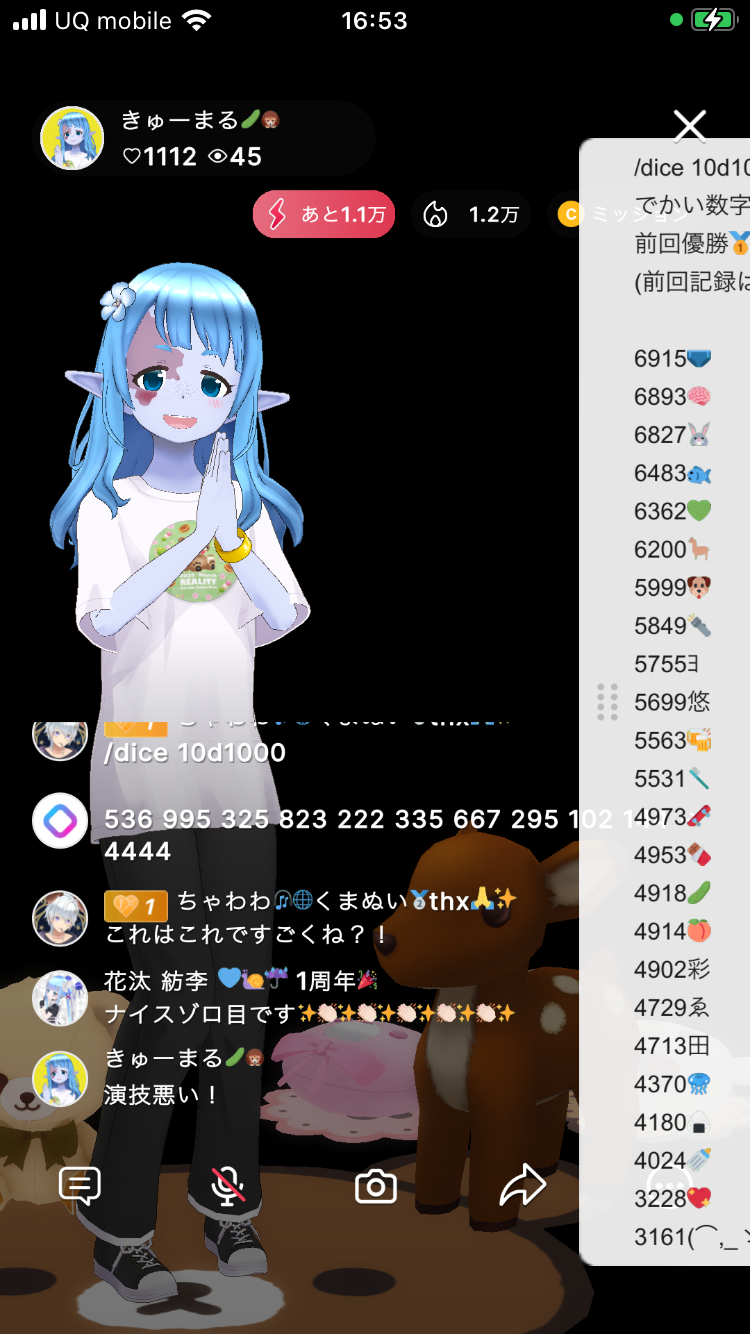
Task: Open the dice bot avatar icon
Action: click(x=60, y=820)
